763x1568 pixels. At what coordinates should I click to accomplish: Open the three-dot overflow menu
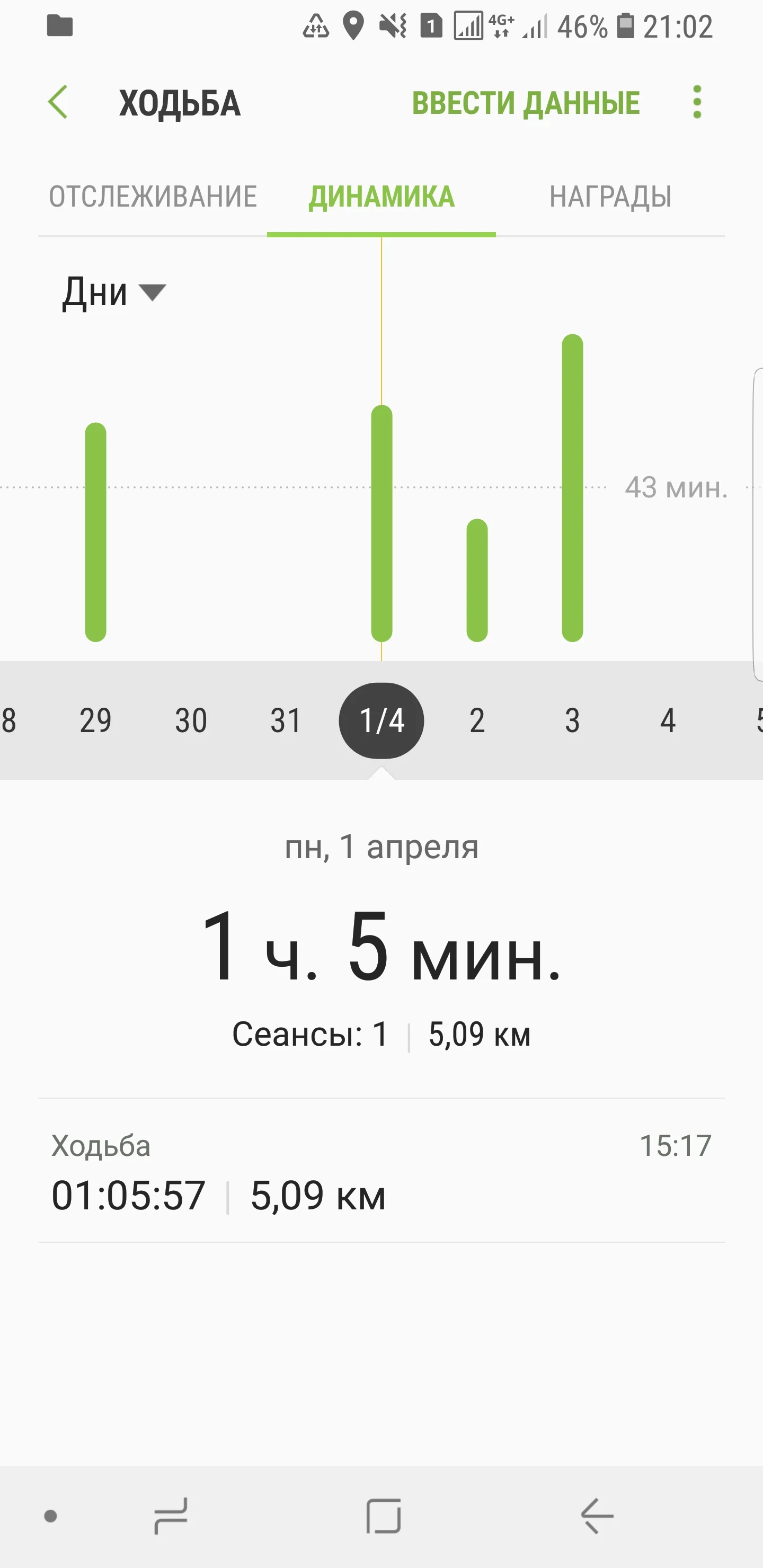click(x=697, y=102)
